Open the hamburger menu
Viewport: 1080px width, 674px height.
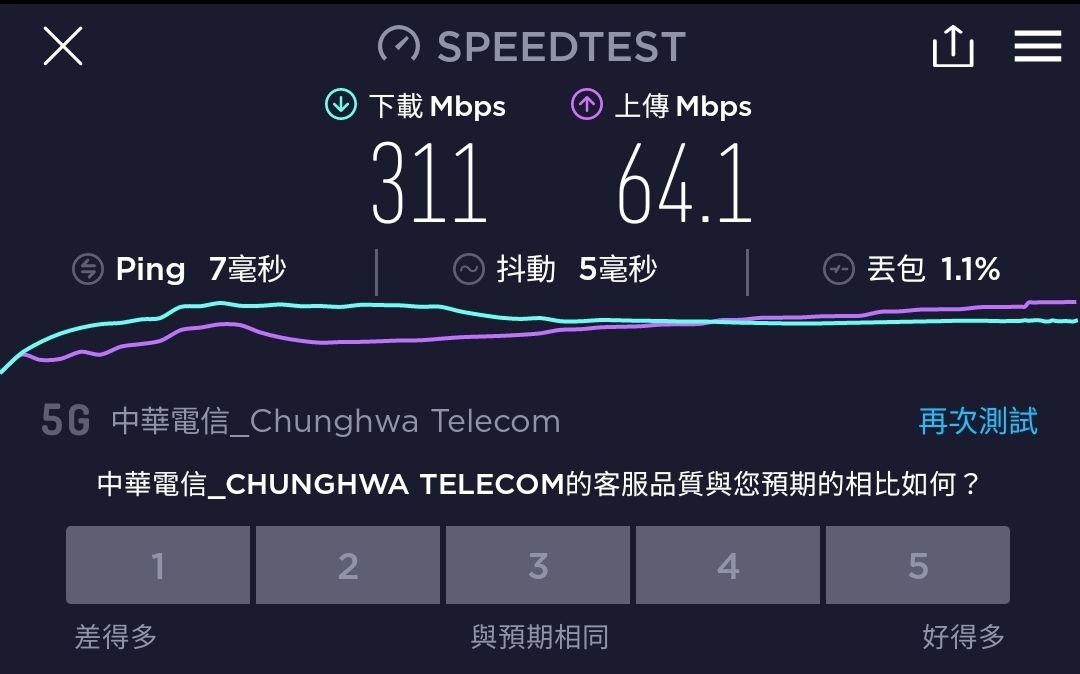1037,46
